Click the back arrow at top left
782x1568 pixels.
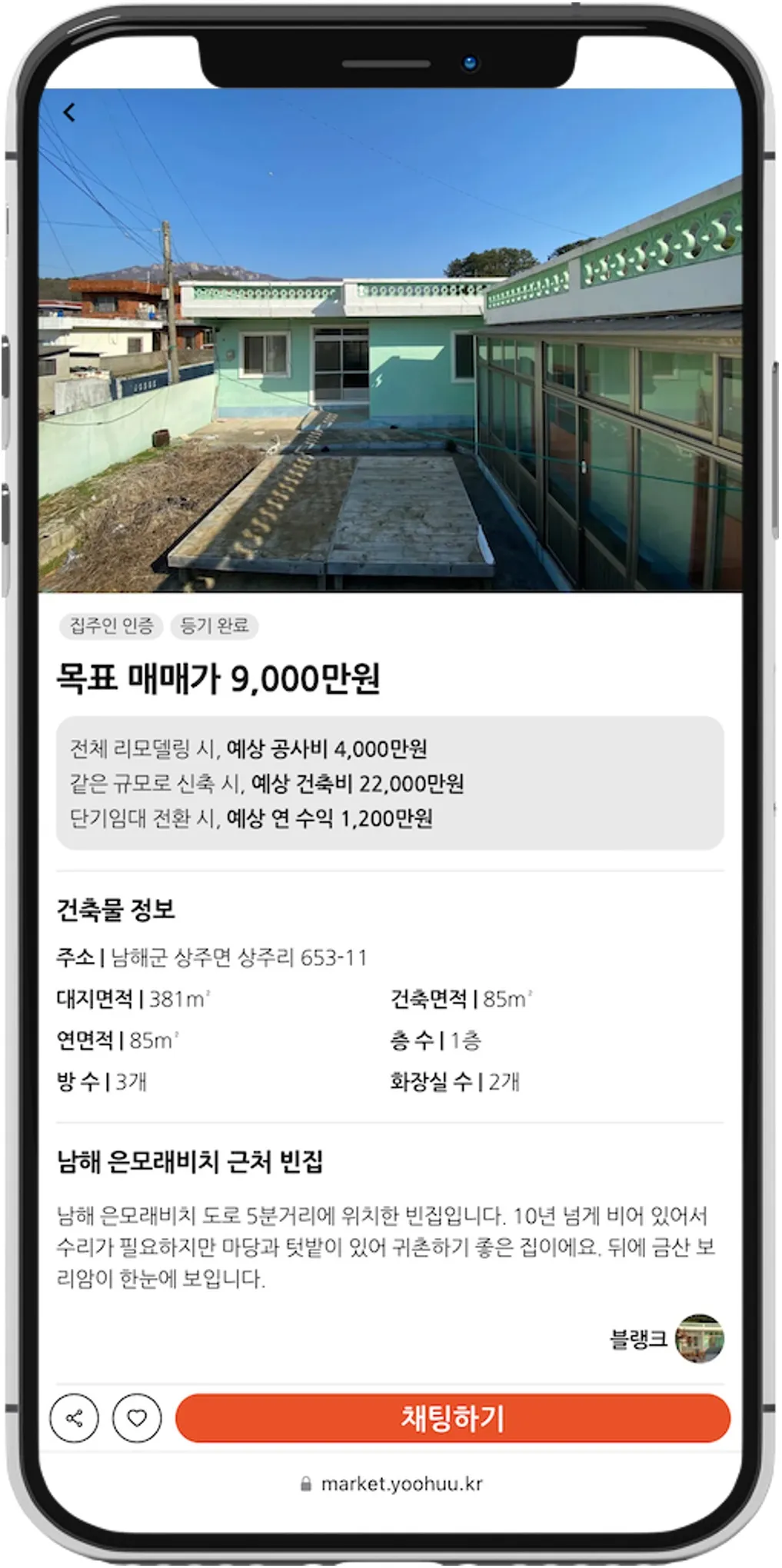[x=71, y=112]
